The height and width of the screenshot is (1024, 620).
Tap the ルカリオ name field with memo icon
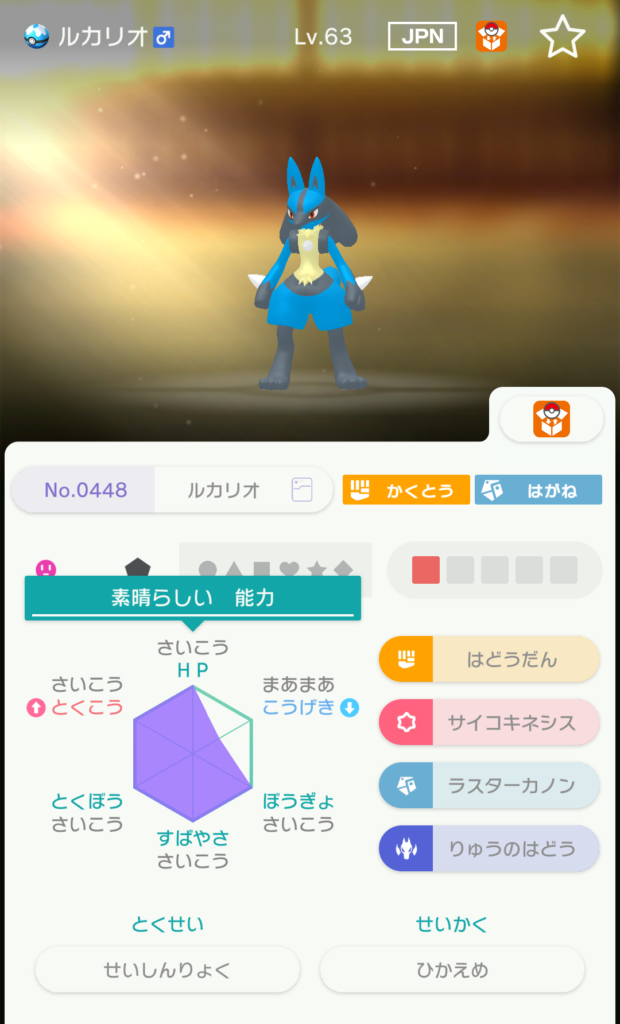(243, 490)
